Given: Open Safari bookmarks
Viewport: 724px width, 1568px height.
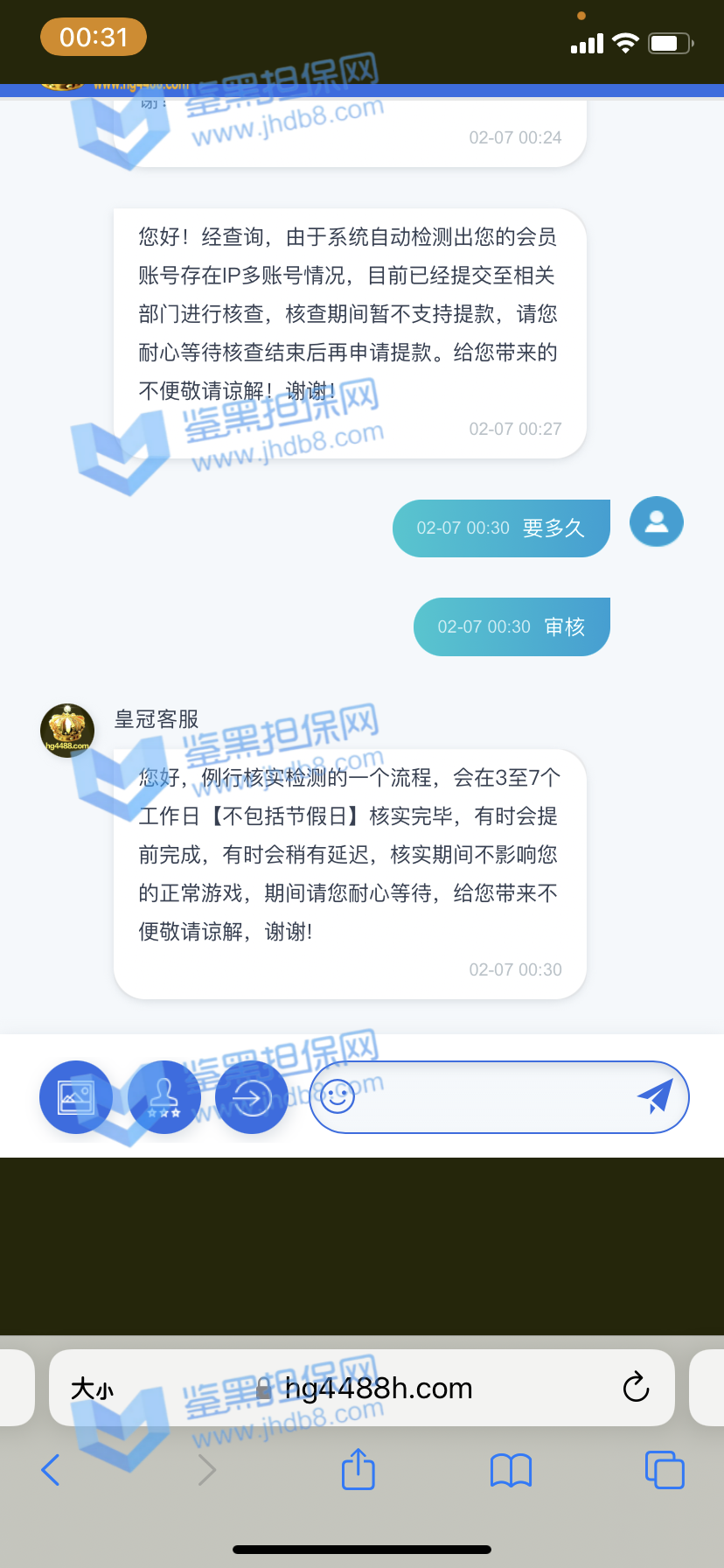Looking at the screenshot, I should (511, 1470).
